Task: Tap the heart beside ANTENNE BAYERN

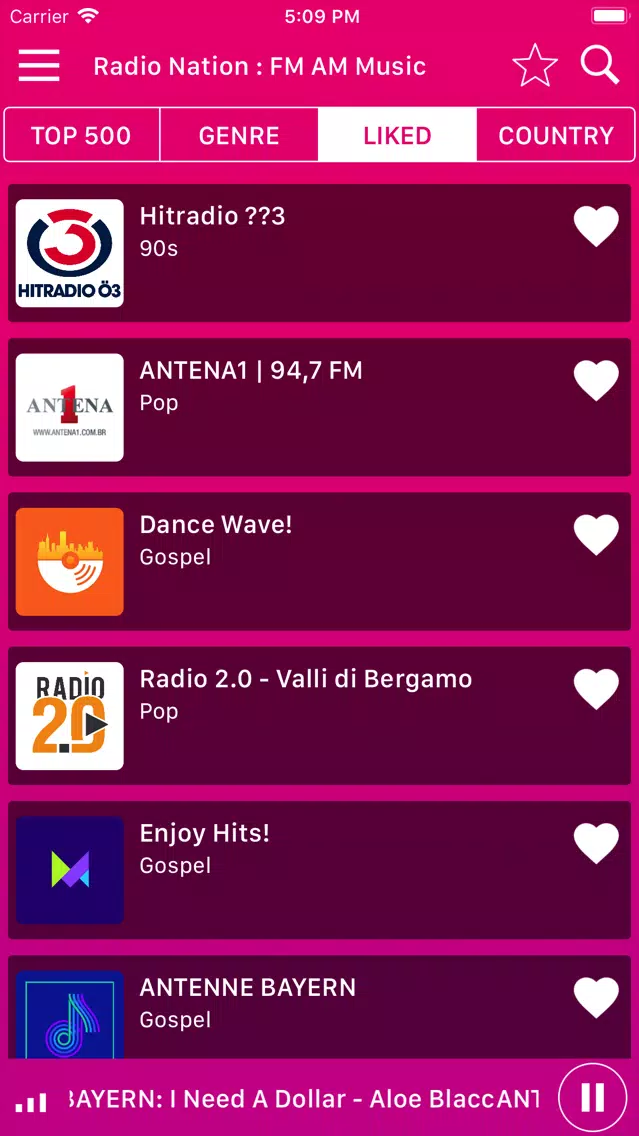Action: pos(596,998)
